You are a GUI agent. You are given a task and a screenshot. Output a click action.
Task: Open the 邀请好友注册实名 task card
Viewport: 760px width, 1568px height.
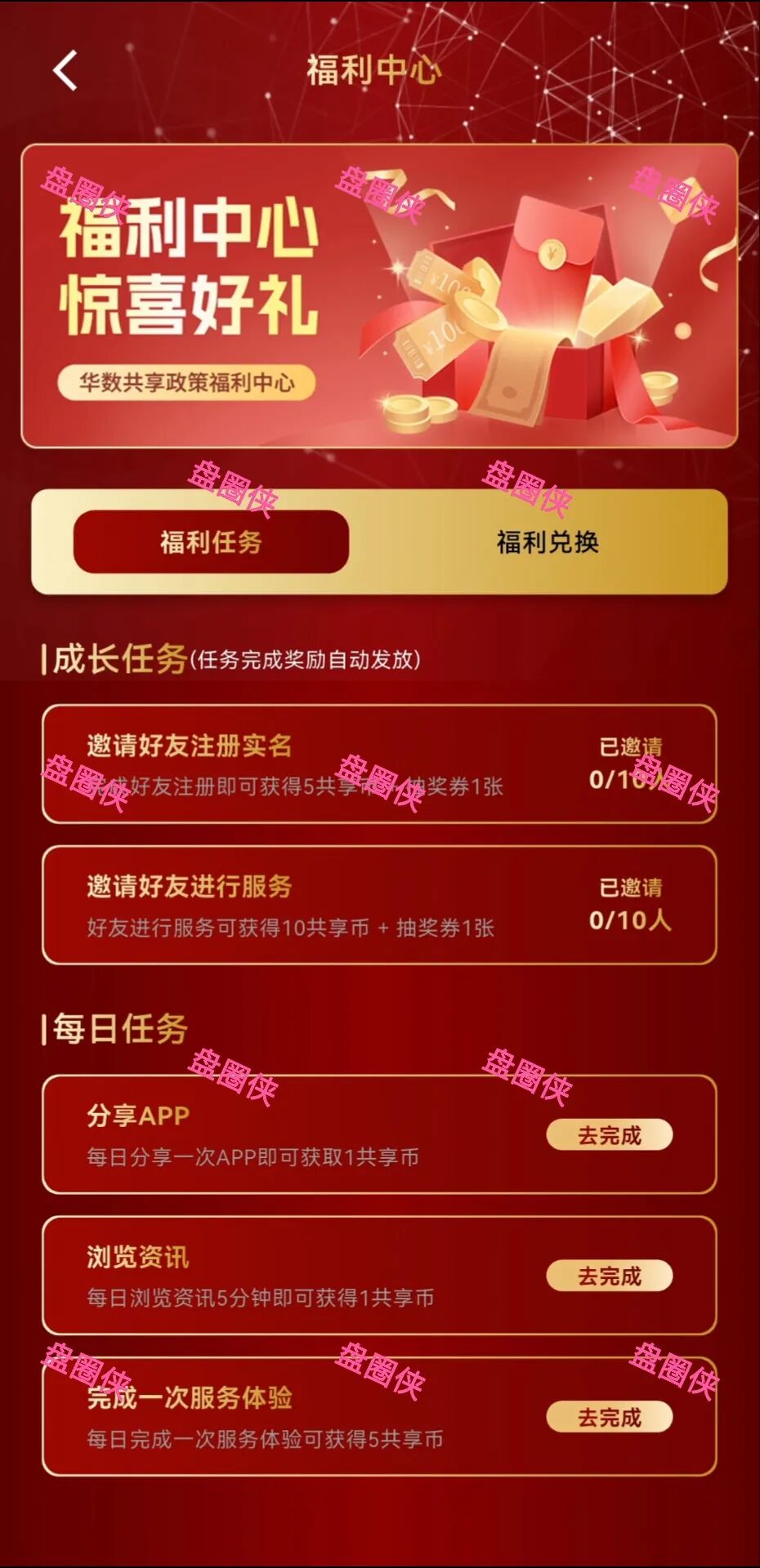pos(379,764)
